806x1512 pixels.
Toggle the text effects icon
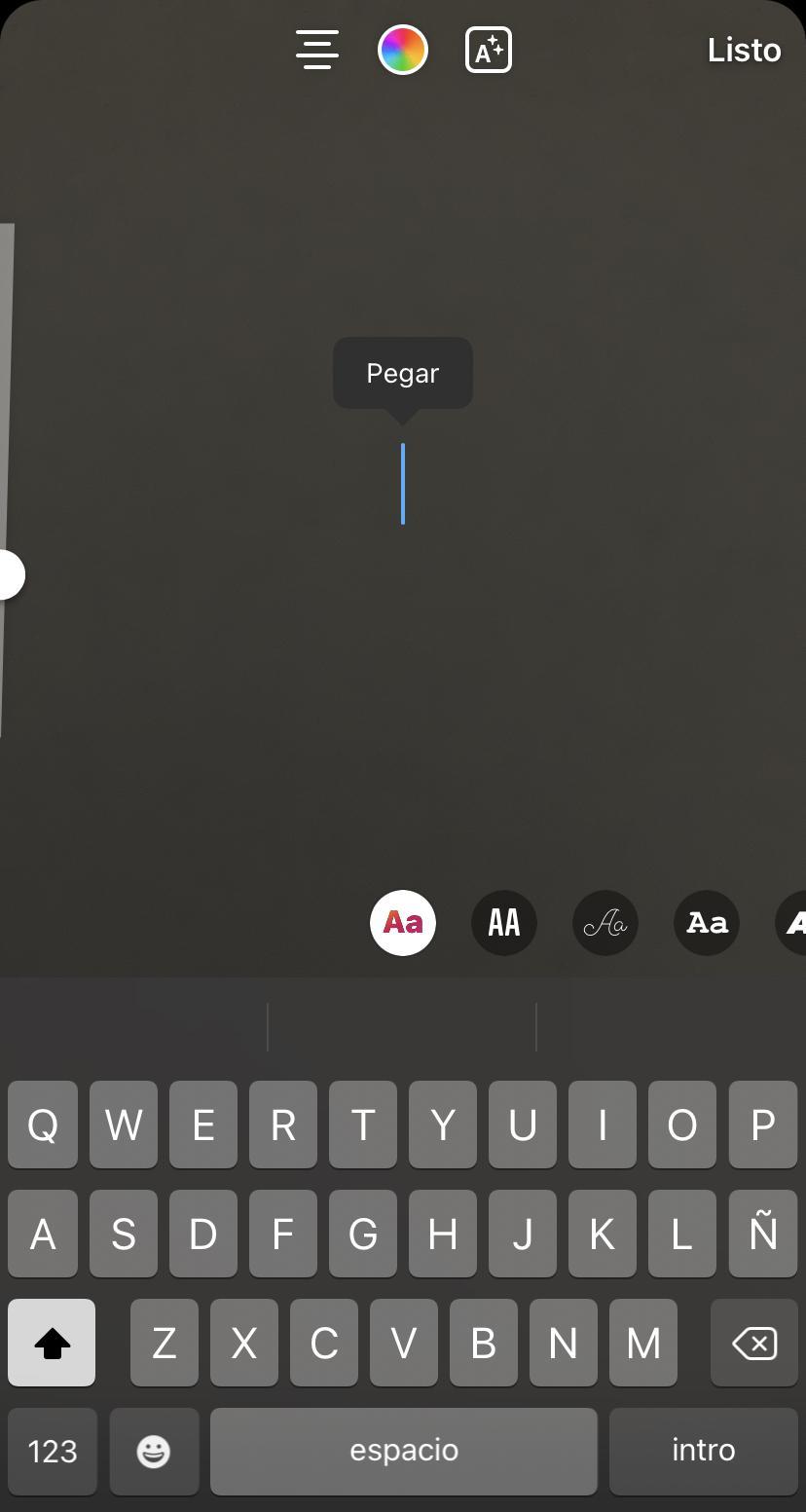point(489,50)
